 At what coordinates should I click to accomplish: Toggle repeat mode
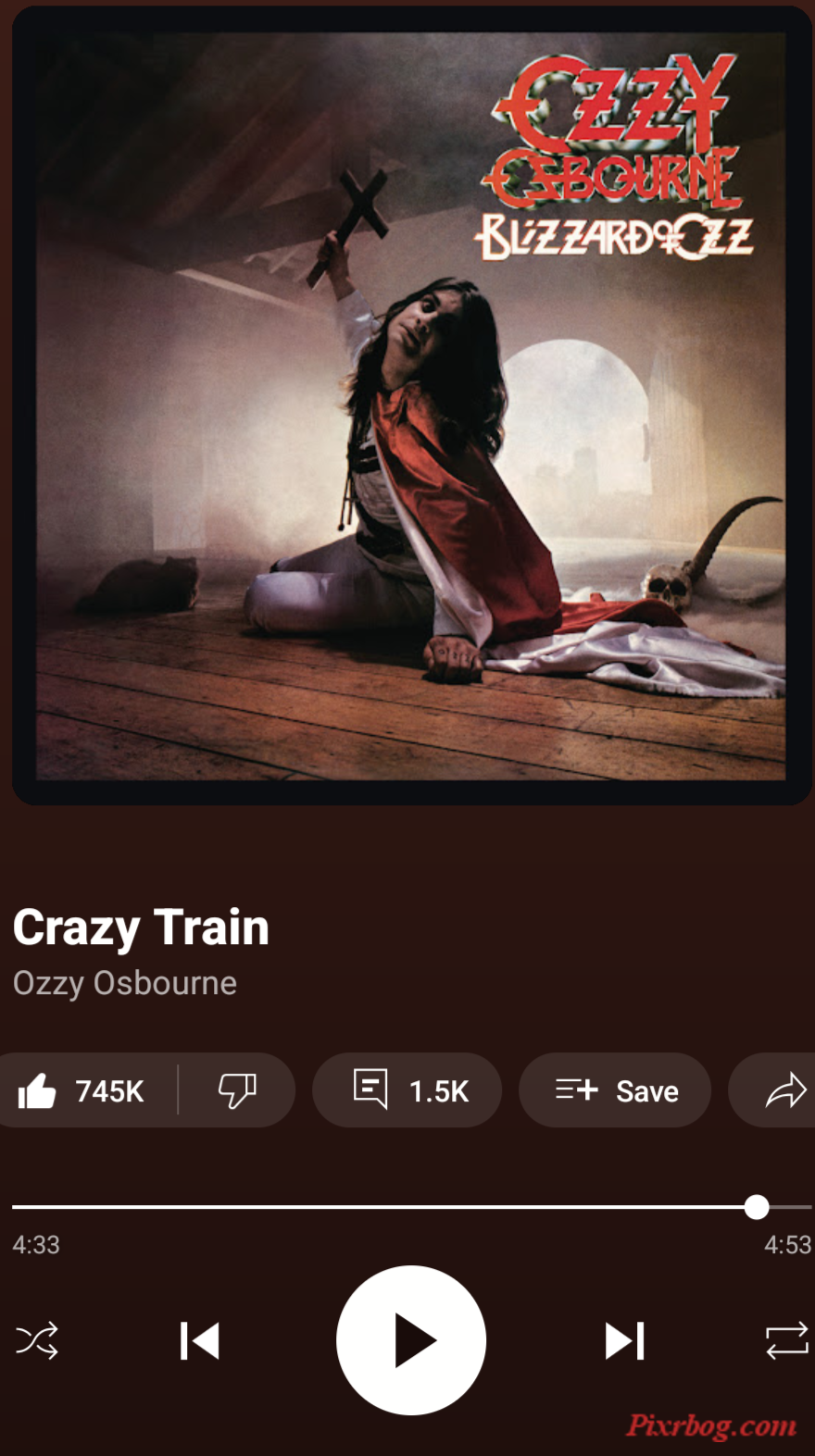786,1340
